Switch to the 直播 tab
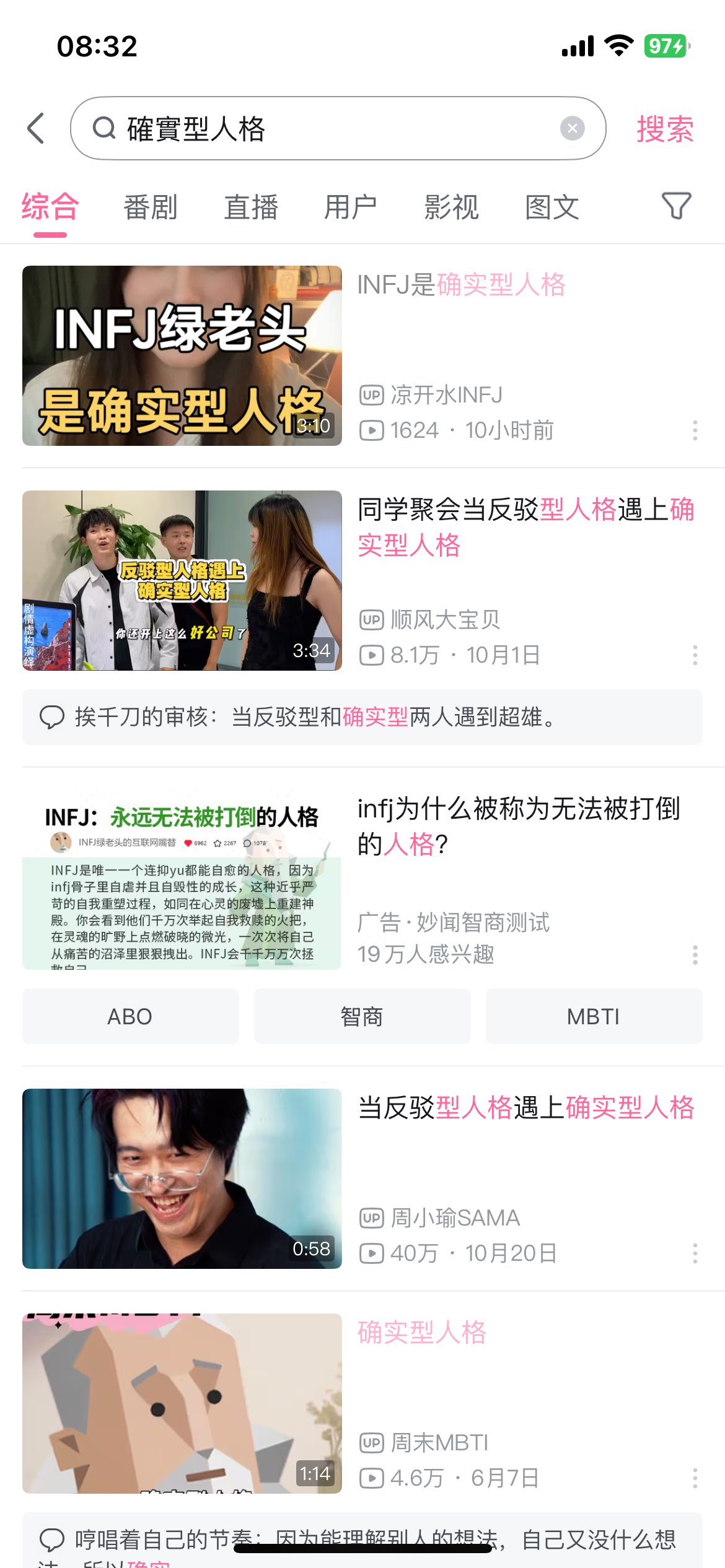Viewport: 725px width, 1568px height. pyautogui.click(x=251, y=207)
